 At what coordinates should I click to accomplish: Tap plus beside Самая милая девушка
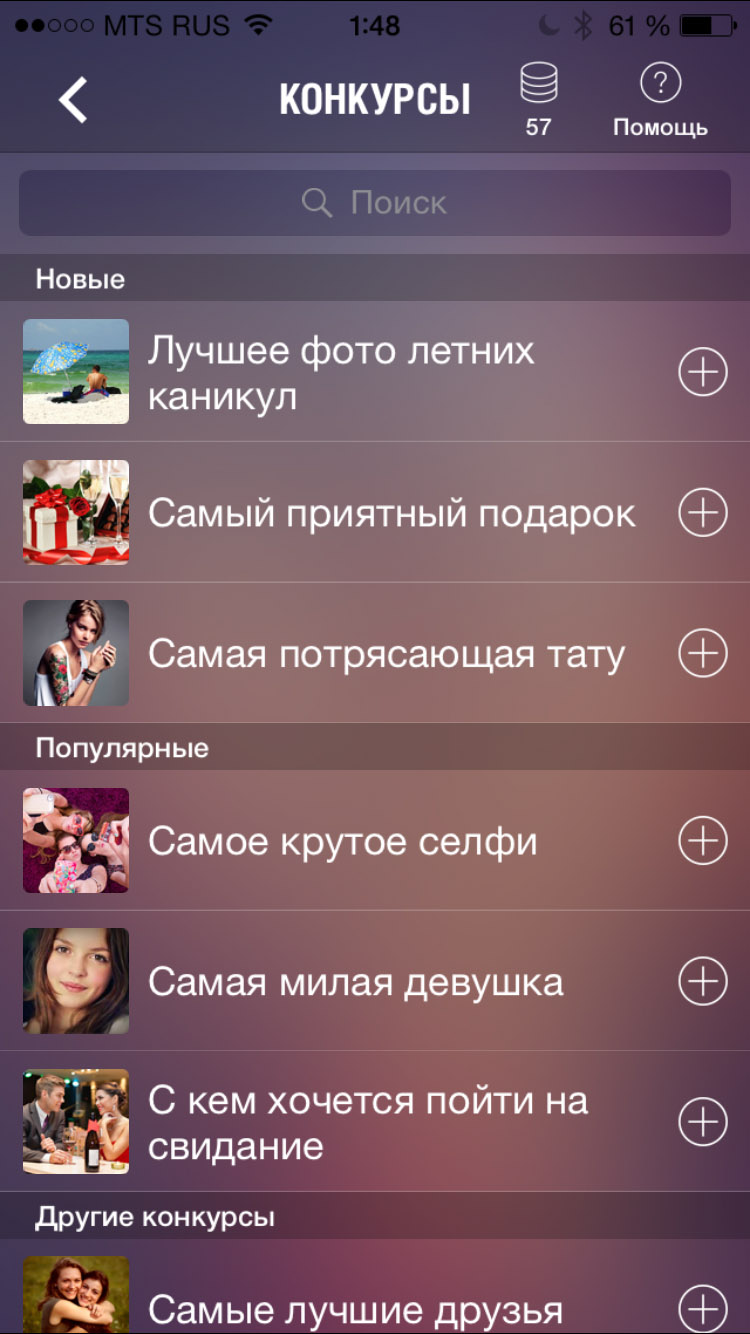coord(703,981)
